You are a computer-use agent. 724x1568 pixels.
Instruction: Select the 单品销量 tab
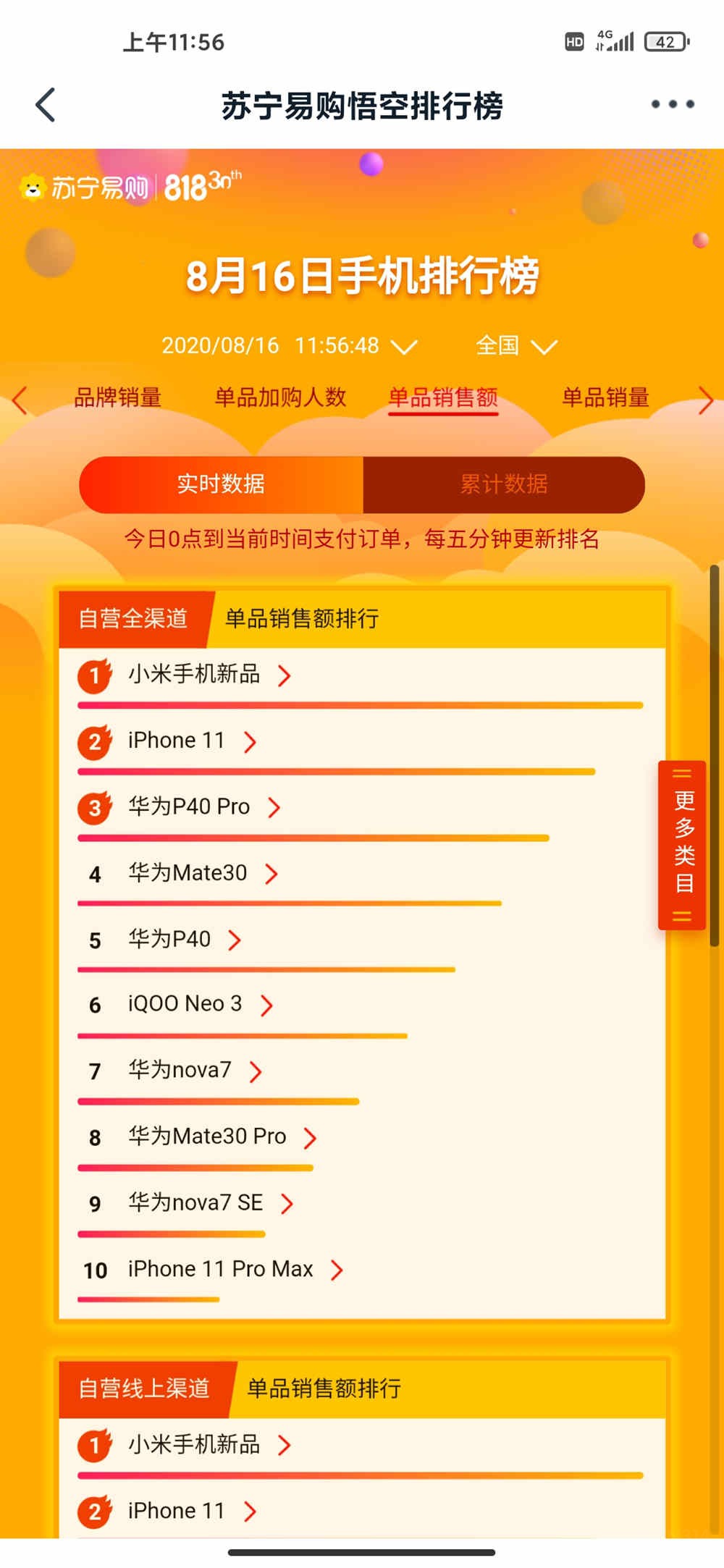[605, 397]
